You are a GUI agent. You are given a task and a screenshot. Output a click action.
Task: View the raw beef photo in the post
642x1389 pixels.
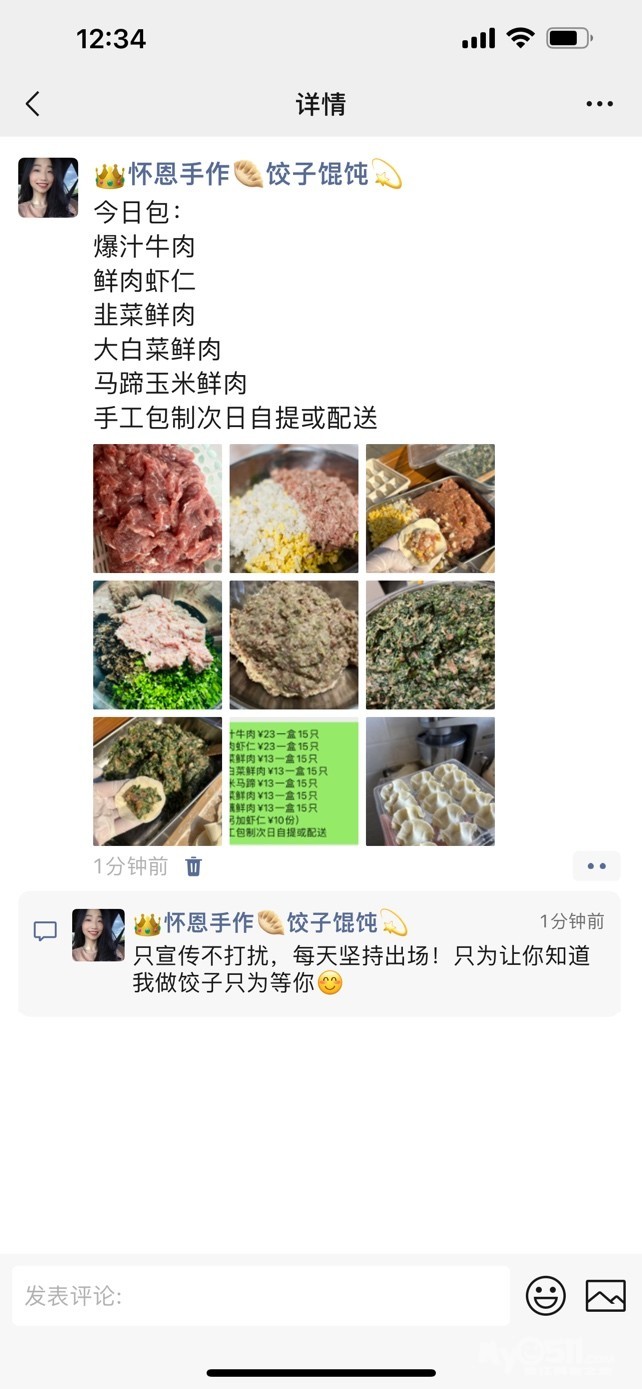[x=158, y=508]
